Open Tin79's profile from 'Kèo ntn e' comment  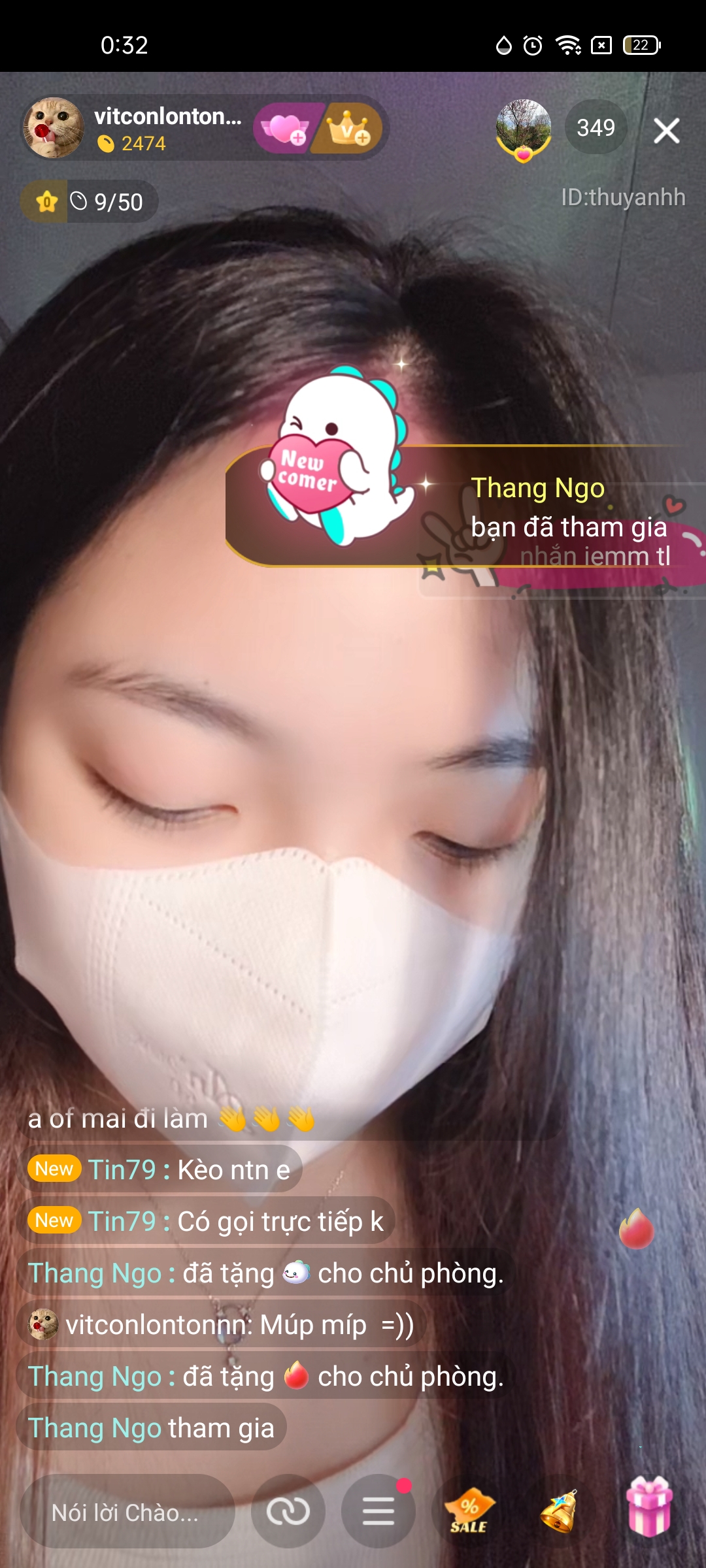(x=122, y=1169)
